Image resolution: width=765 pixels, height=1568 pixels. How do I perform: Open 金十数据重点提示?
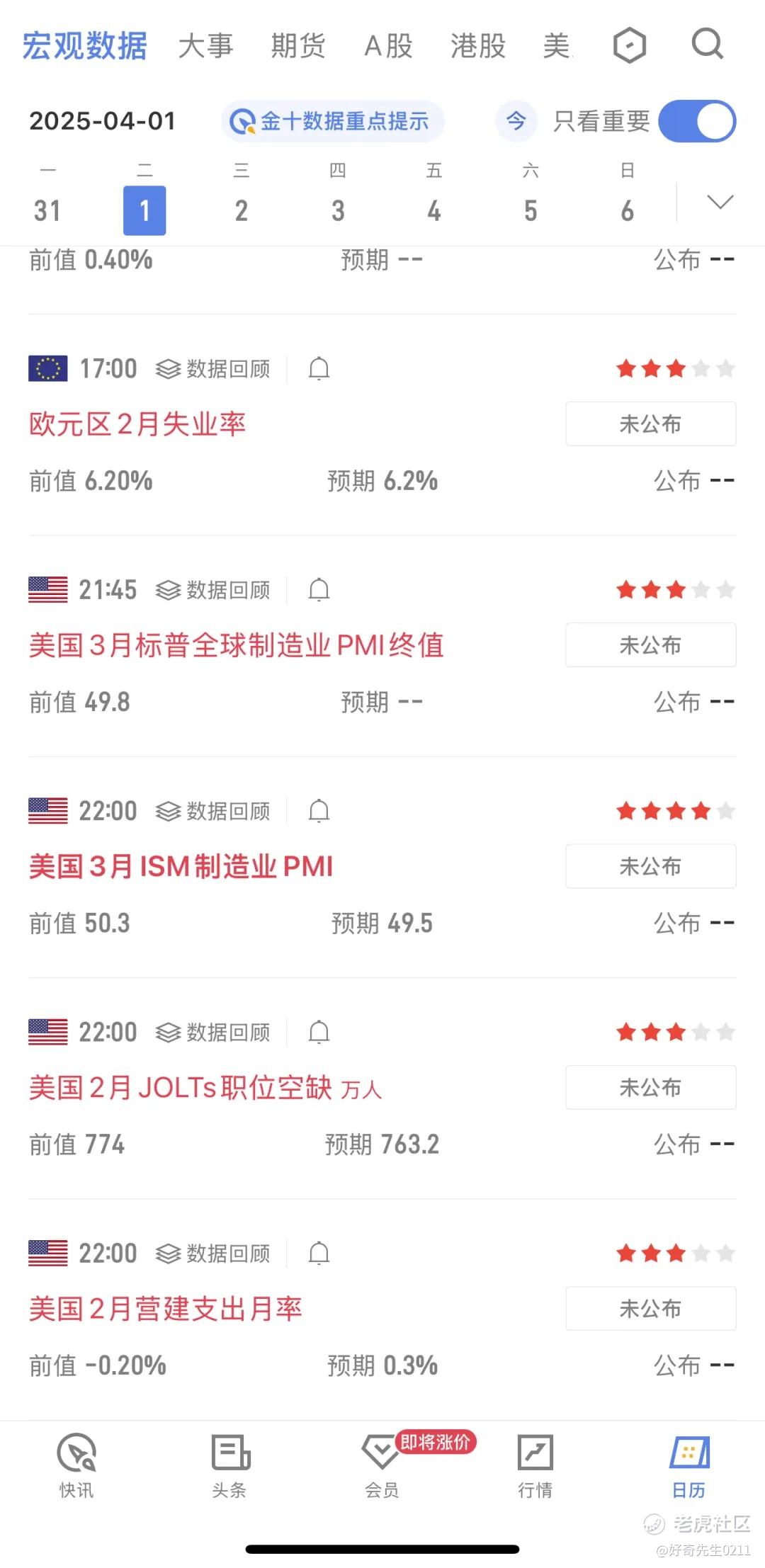pos(332,121)
